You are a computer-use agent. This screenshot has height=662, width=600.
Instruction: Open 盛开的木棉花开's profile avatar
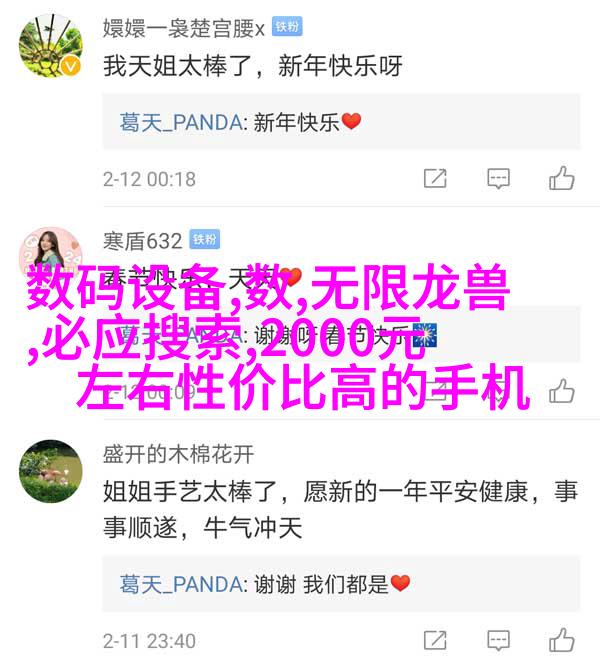coord(50,473)
